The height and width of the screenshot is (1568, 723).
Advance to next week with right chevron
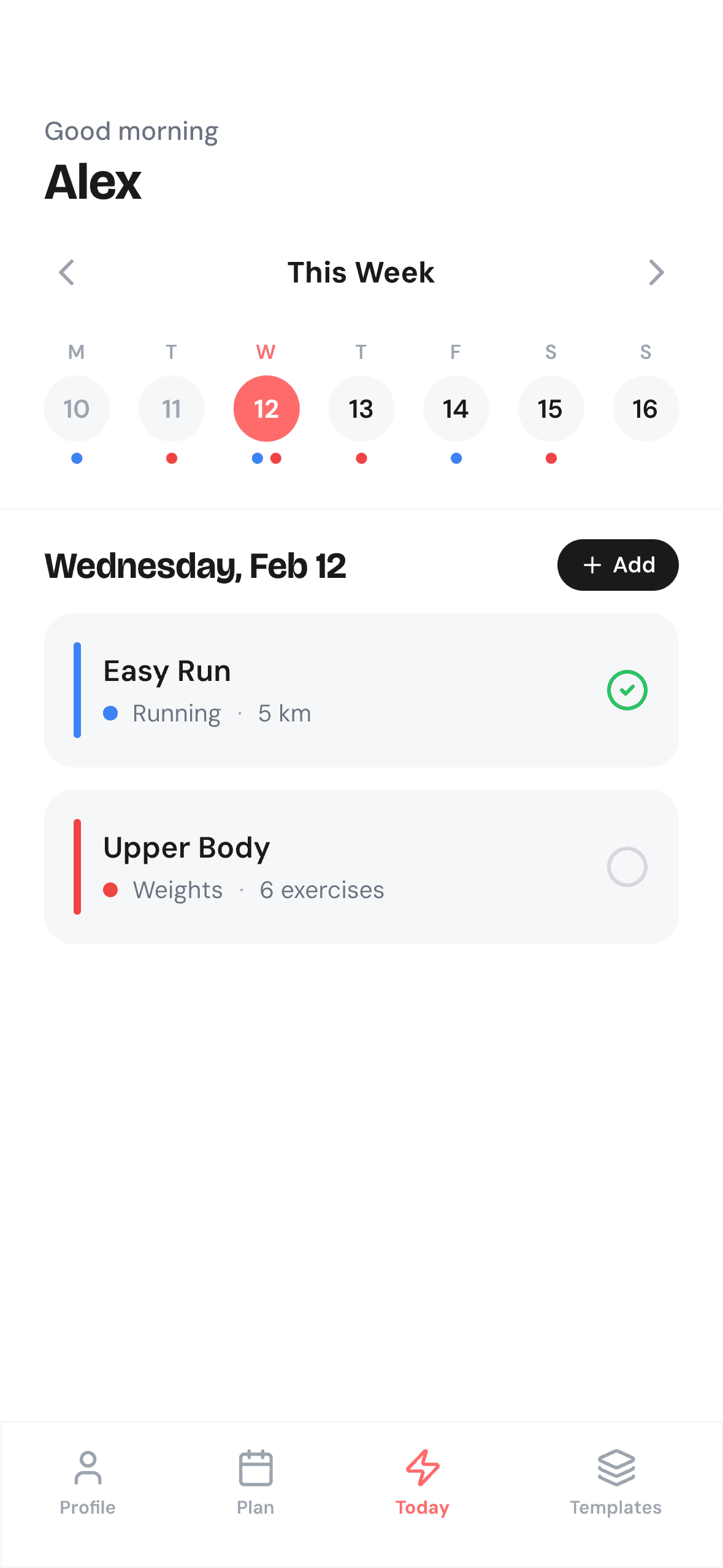[656, 272]
